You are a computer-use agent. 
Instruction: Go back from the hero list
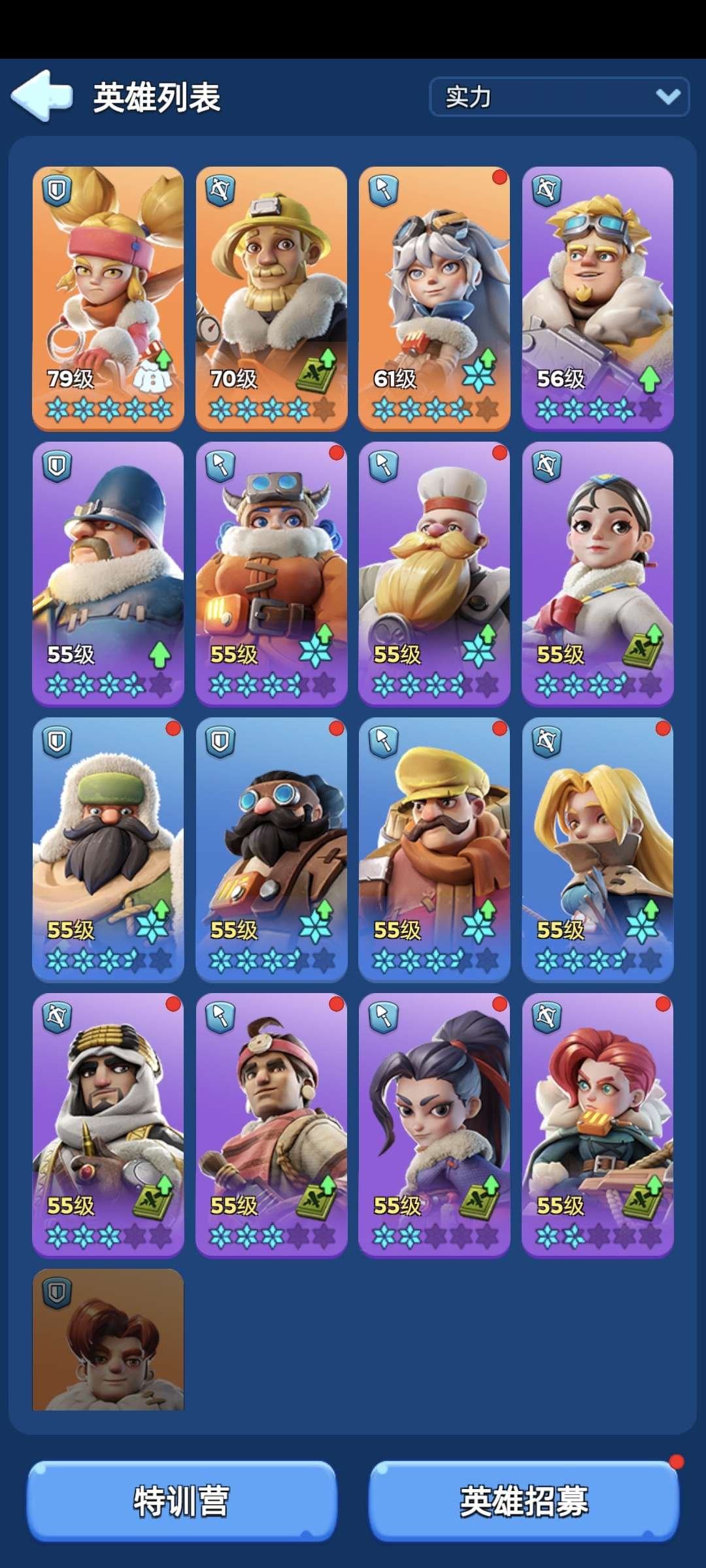41,97
